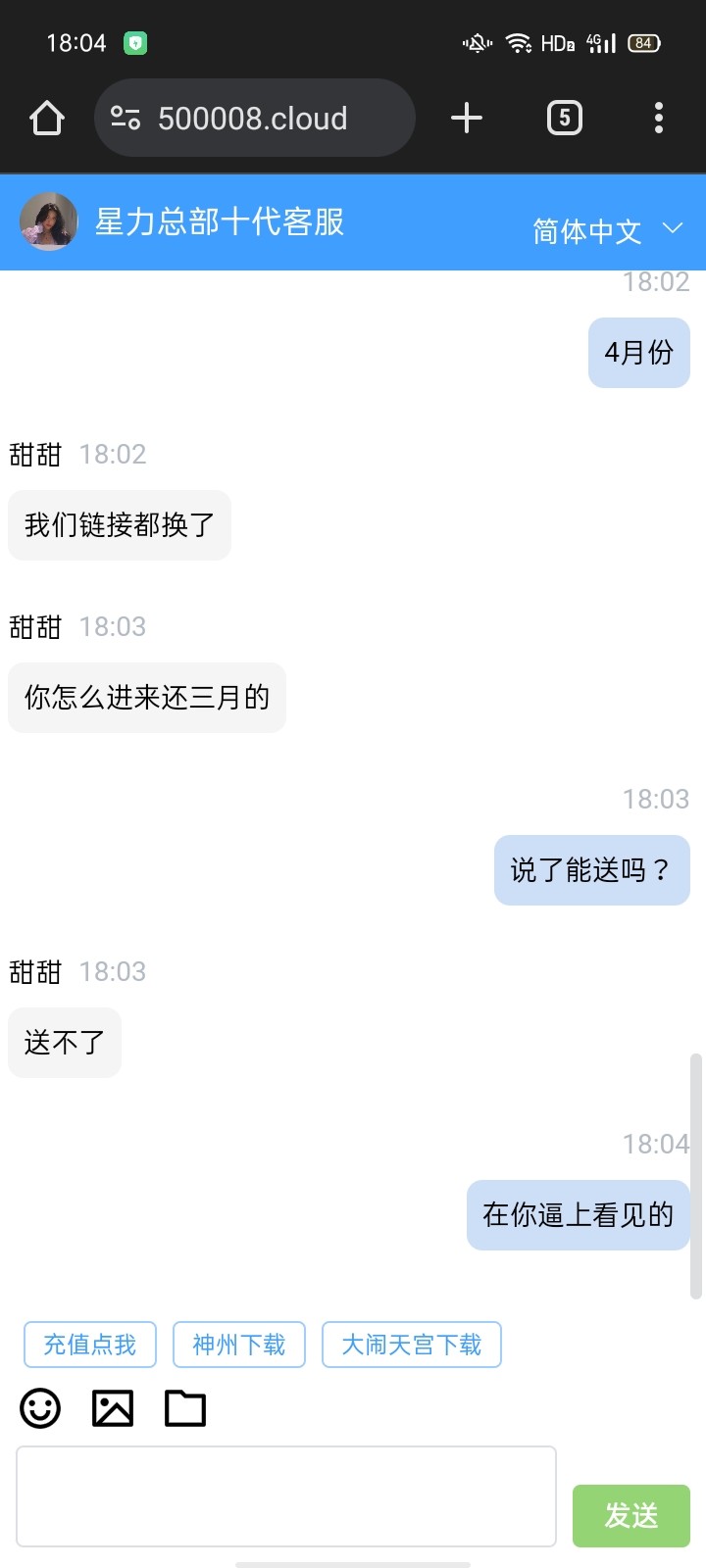Open a new browser tab
The image size is (706, 1568).
[467, 118]
